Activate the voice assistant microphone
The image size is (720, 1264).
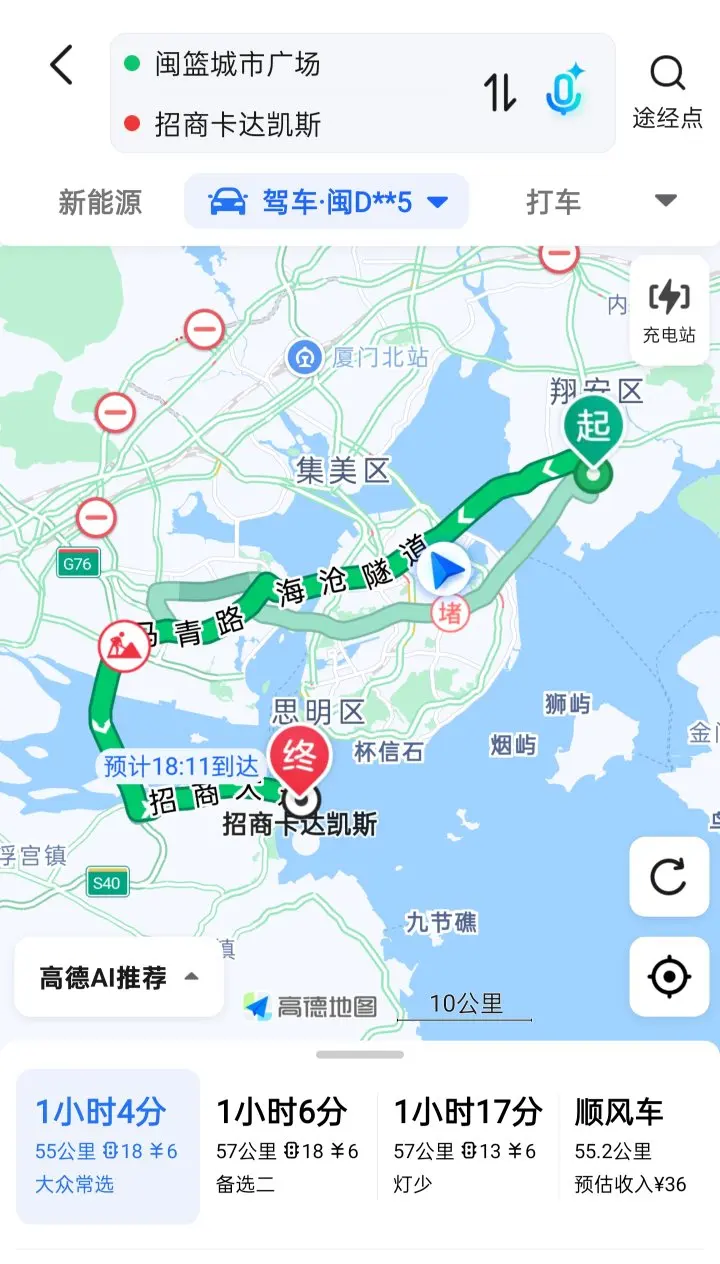565,90
